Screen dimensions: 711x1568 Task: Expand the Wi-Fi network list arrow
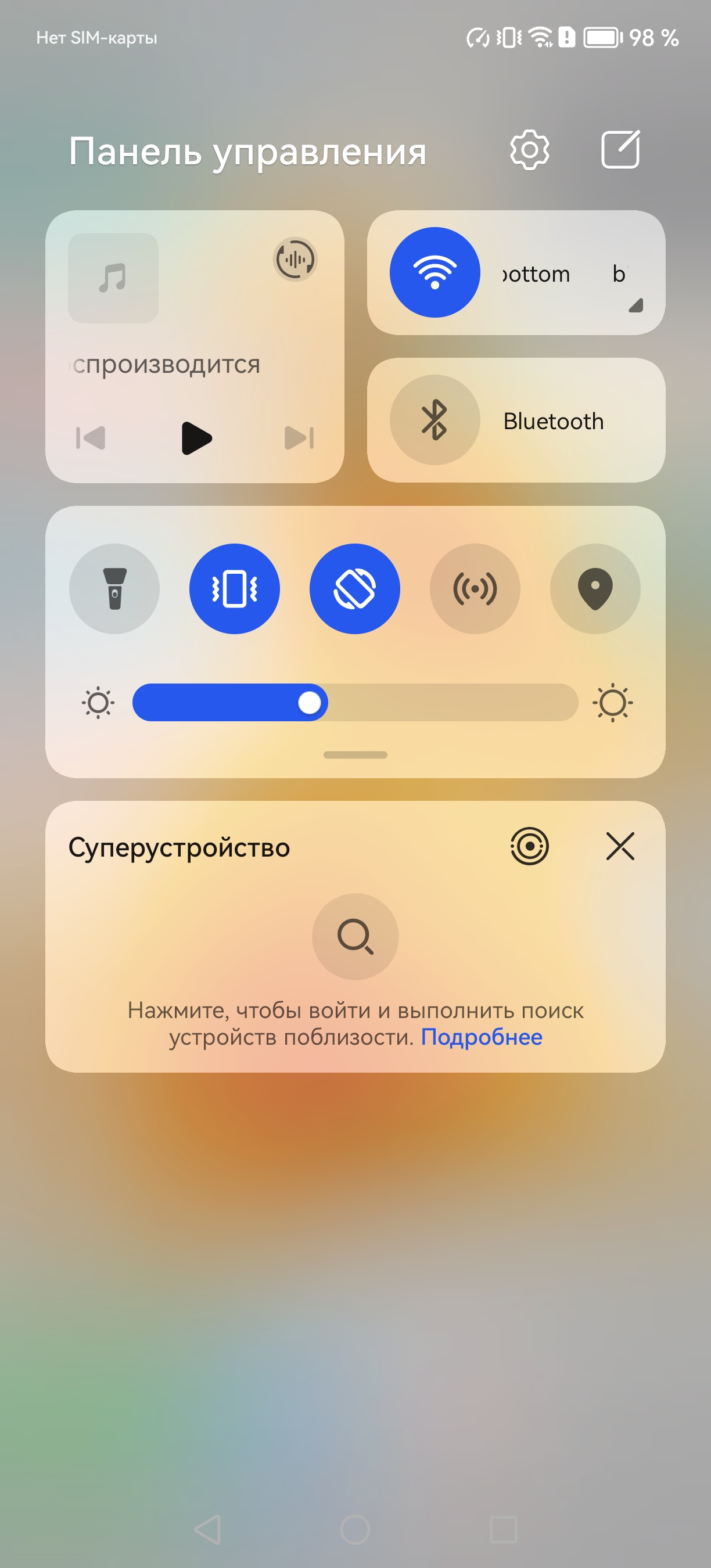[x=635, y=305]
